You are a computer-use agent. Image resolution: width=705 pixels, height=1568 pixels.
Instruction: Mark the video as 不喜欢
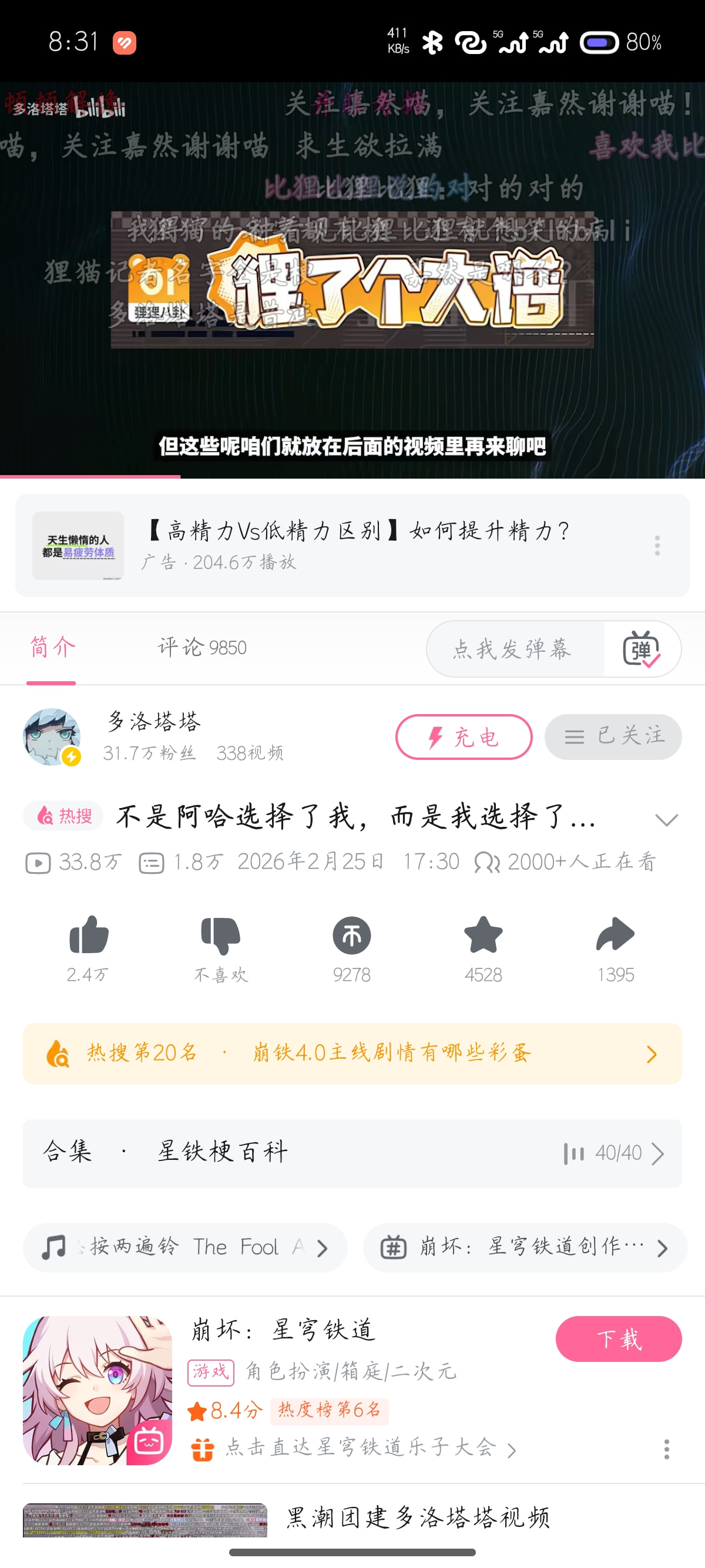(220, 936)
